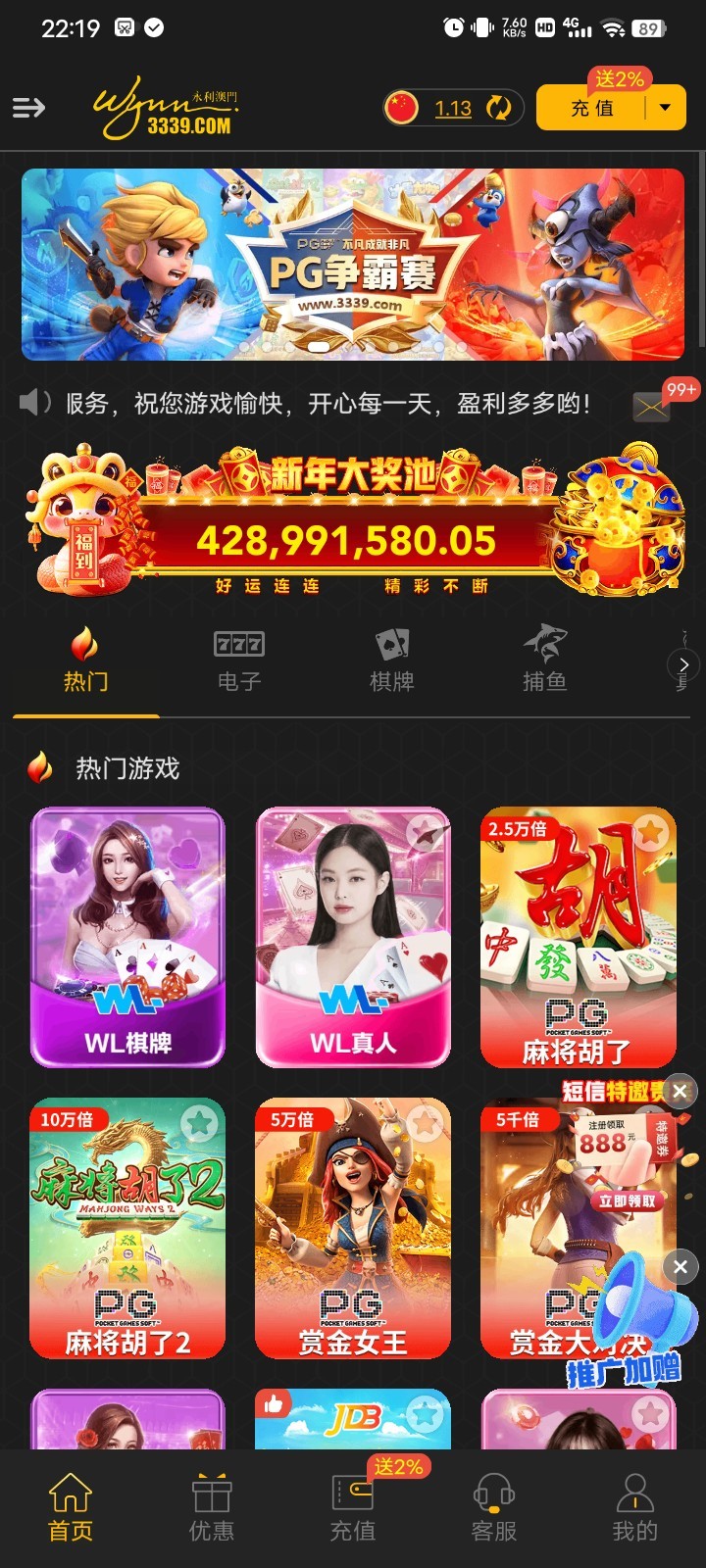Close the 短信特邀 floating promo
Image resolution: width=706 pixels, height=1568 pixels.
(x=680, y=1091)
